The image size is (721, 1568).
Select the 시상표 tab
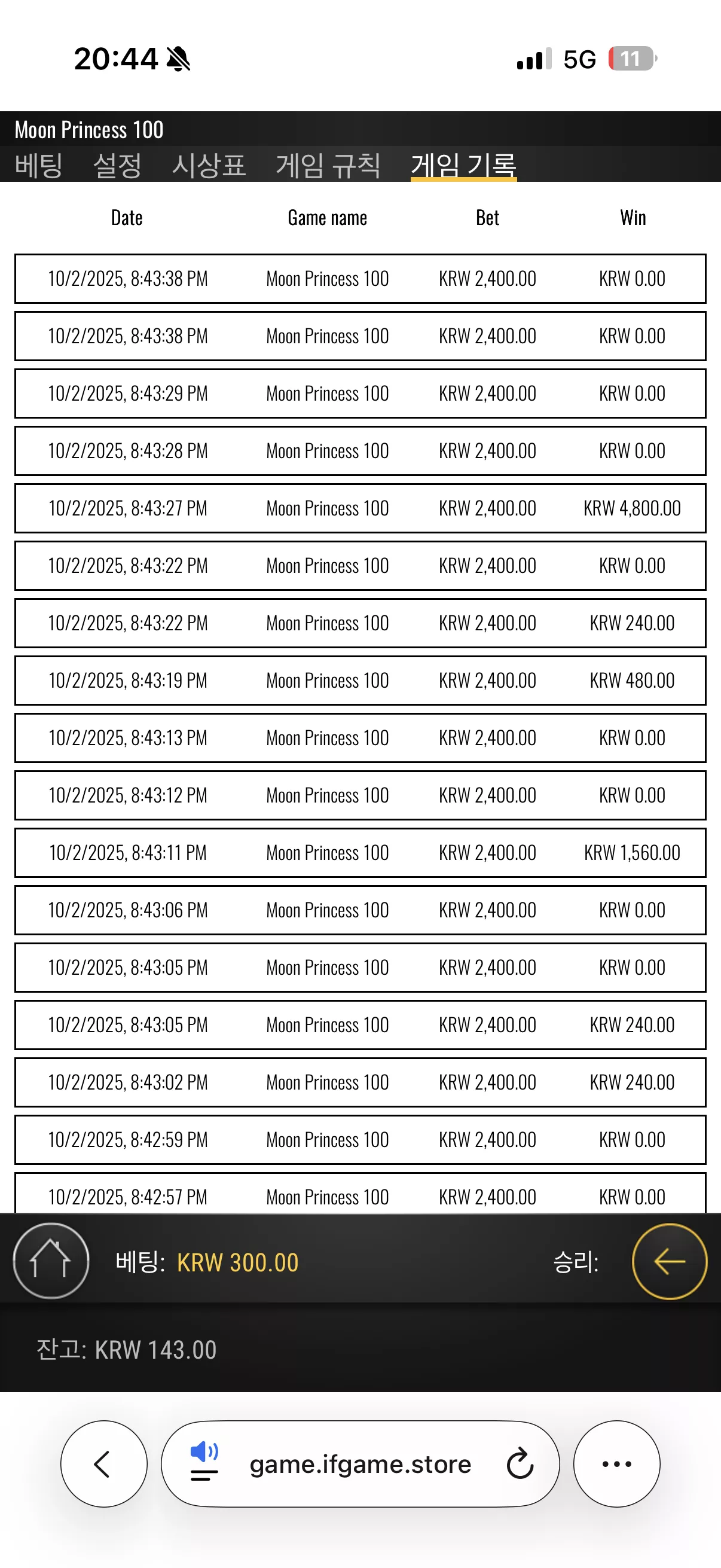pyautogui.click(x=209, y=165)
